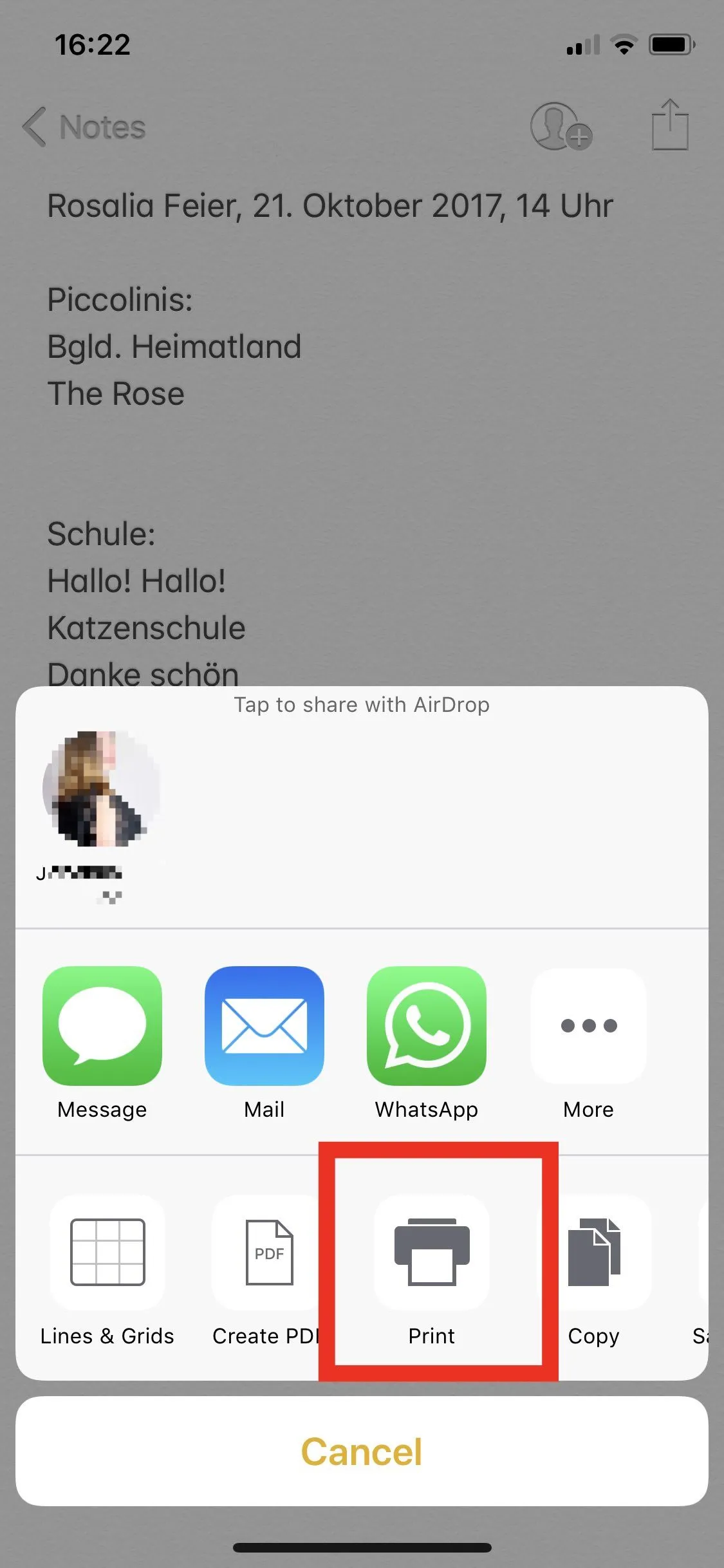Send the note using Mail
The height and width of the screenshot is (1568, 724).
coord(264,1026)
